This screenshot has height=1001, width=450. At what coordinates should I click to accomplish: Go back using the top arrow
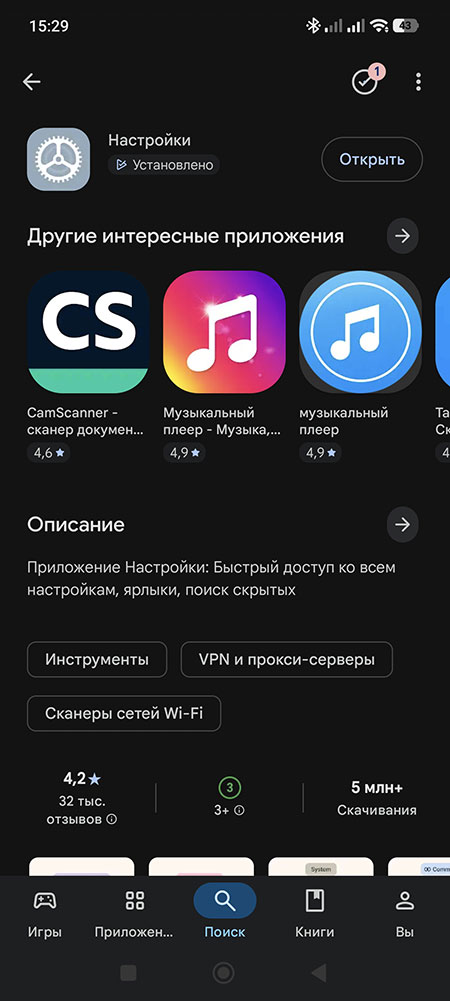(x=31, y=82)
